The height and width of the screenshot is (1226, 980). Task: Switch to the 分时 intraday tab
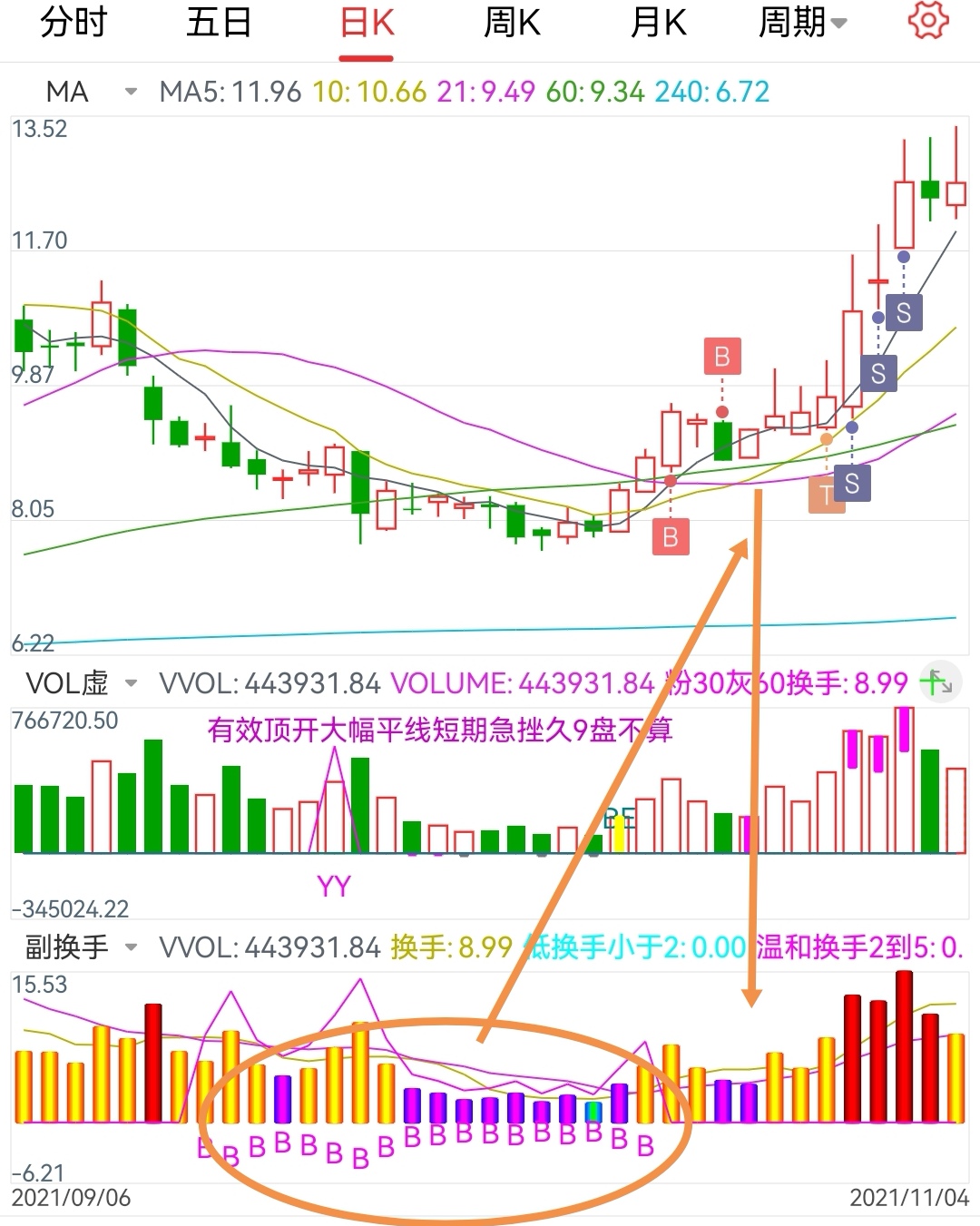[73, 24]
